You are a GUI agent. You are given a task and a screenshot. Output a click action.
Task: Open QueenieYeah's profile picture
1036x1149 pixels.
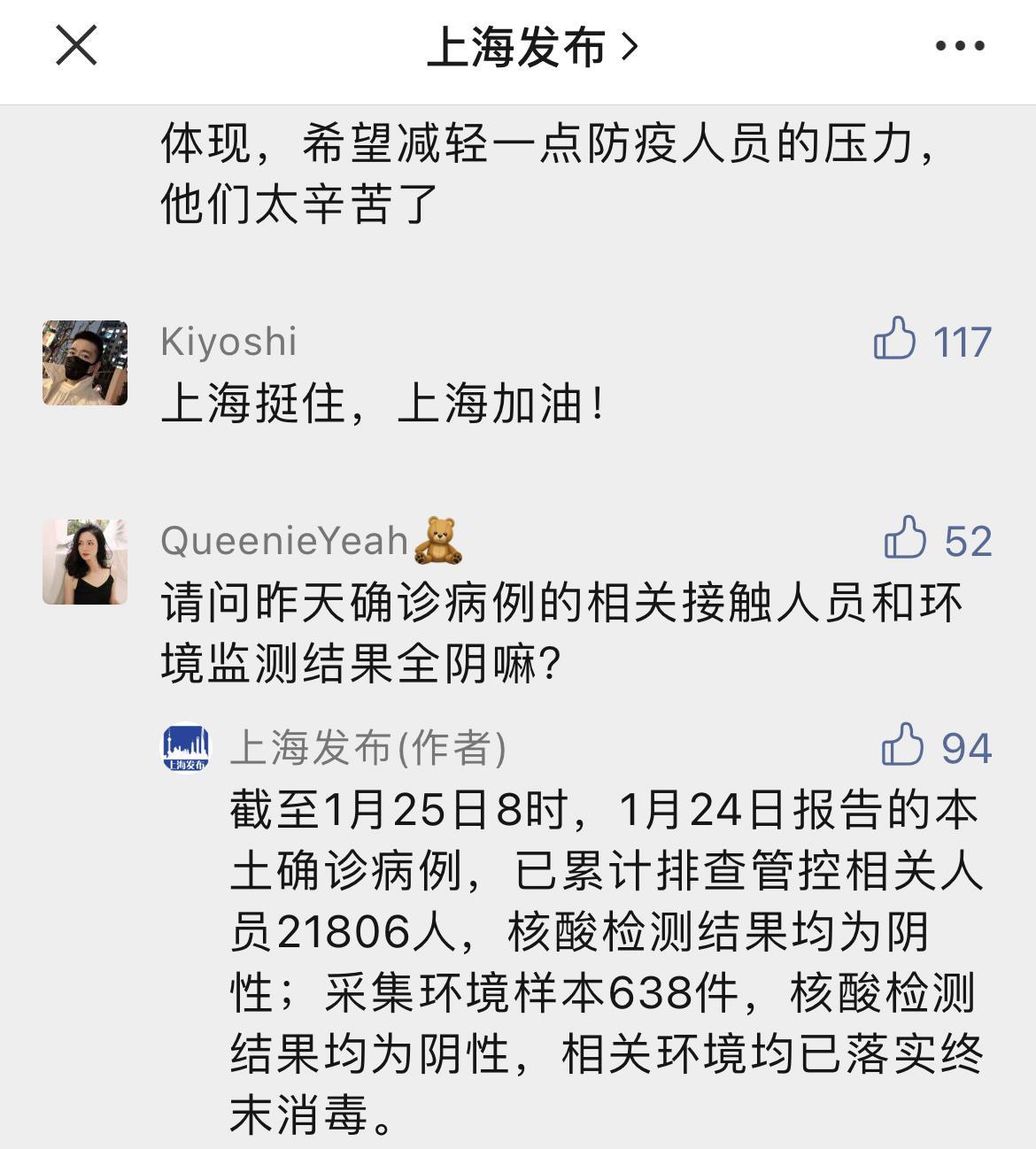pos(85,562)
